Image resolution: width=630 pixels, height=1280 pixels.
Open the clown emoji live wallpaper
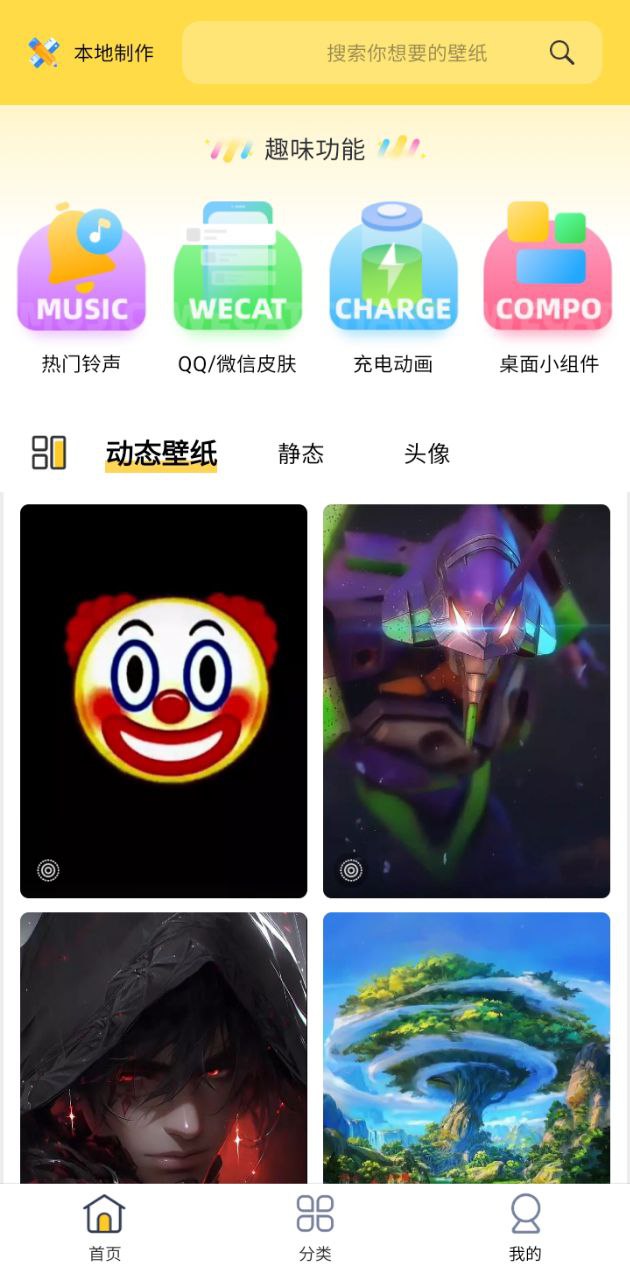164,700
